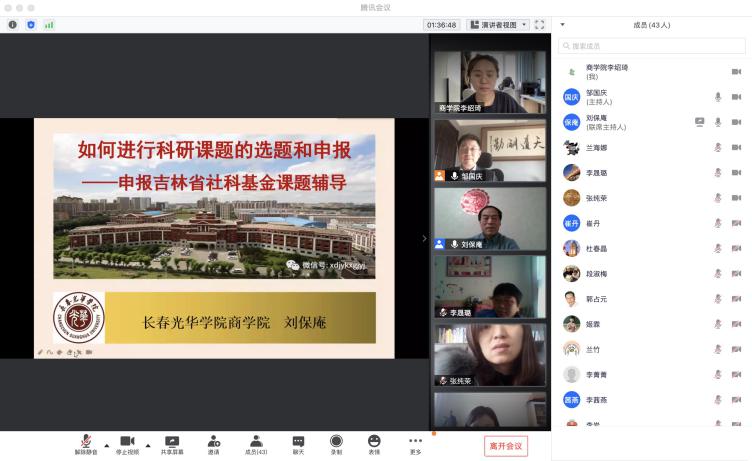The image size is (752, 461).
Task: Collapse the video sidebar arrow
Action: (x=424, y=238)
